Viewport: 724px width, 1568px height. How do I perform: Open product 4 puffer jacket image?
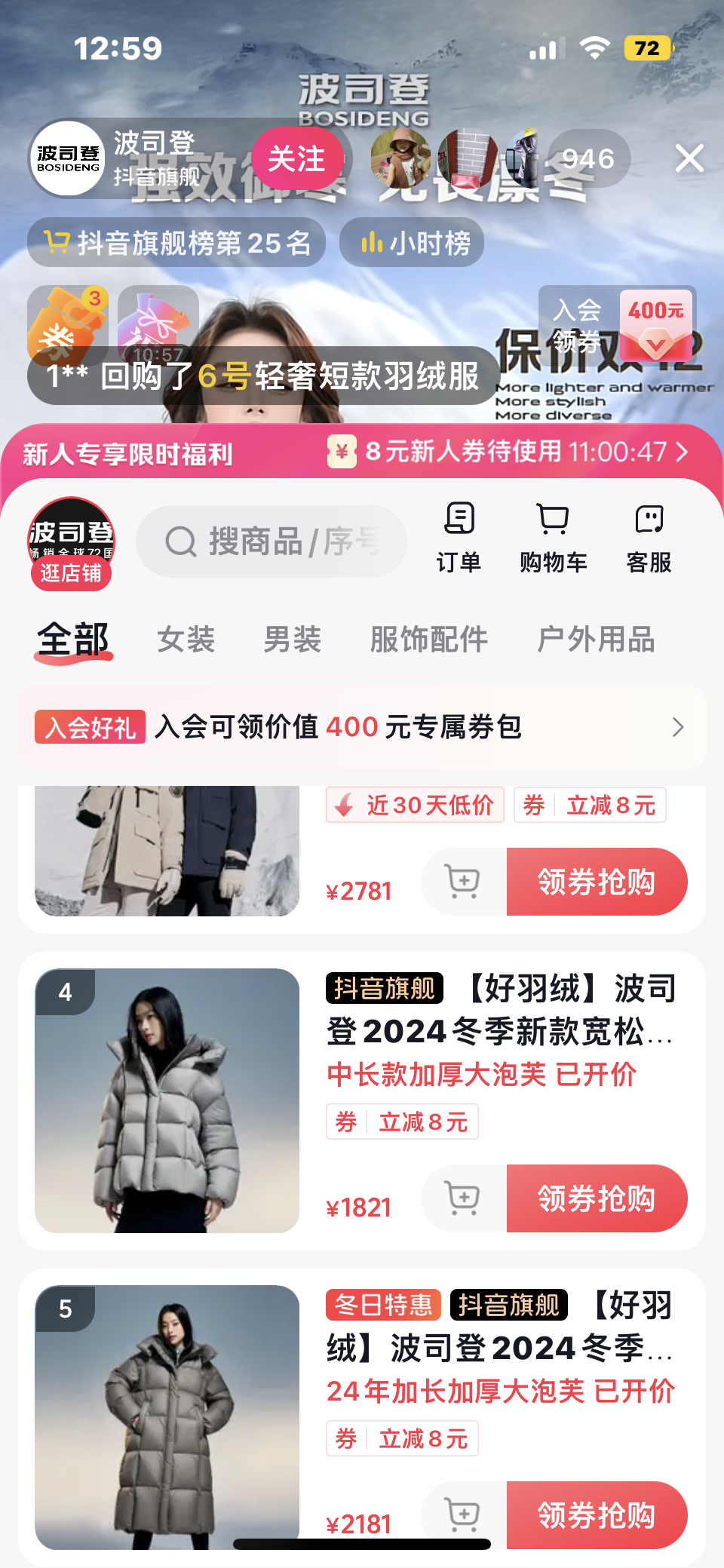click(167, 1100)
